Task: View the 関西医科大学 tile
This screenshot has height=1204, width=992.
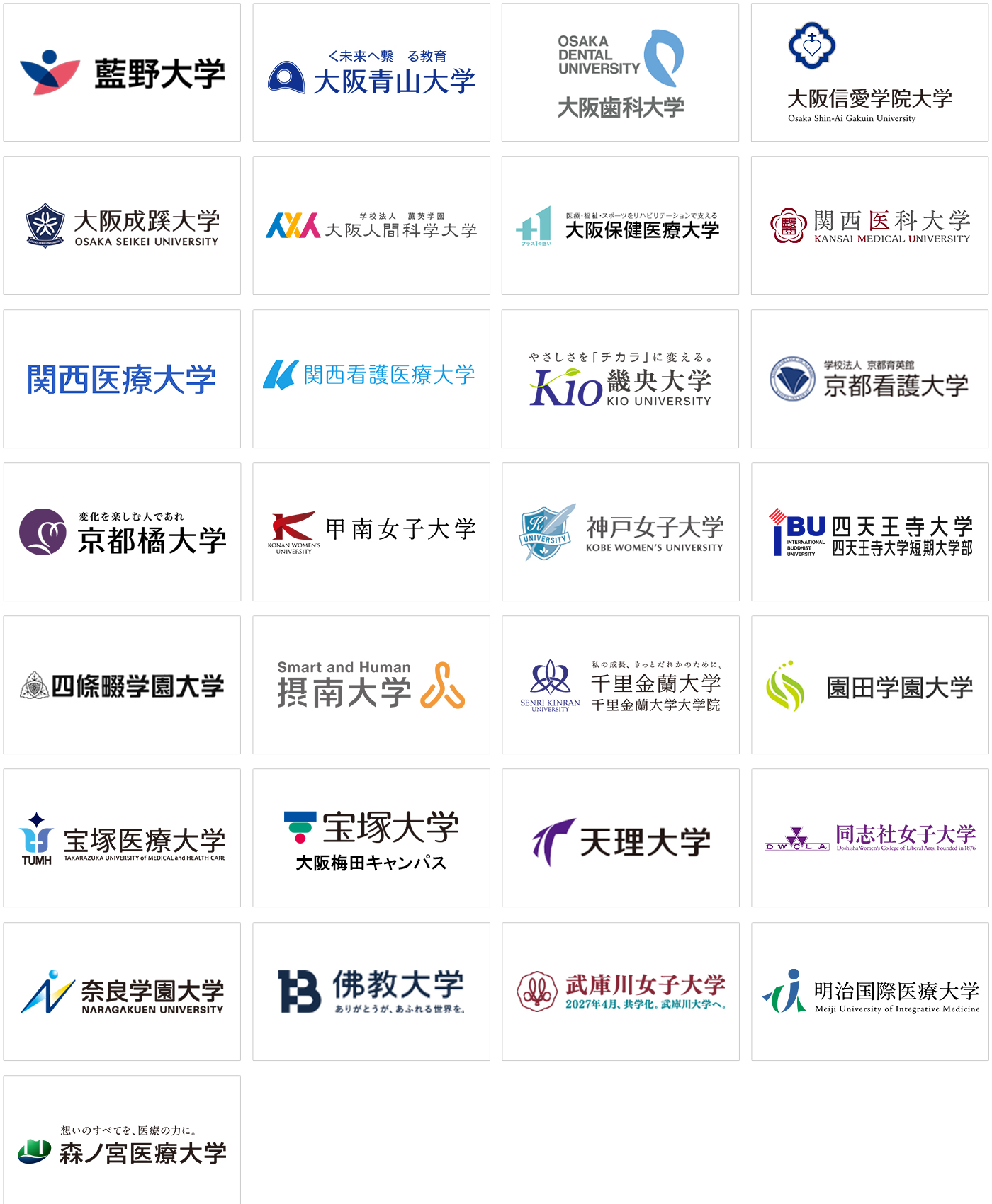Action: pyautogui.click(x=869, y=225)
